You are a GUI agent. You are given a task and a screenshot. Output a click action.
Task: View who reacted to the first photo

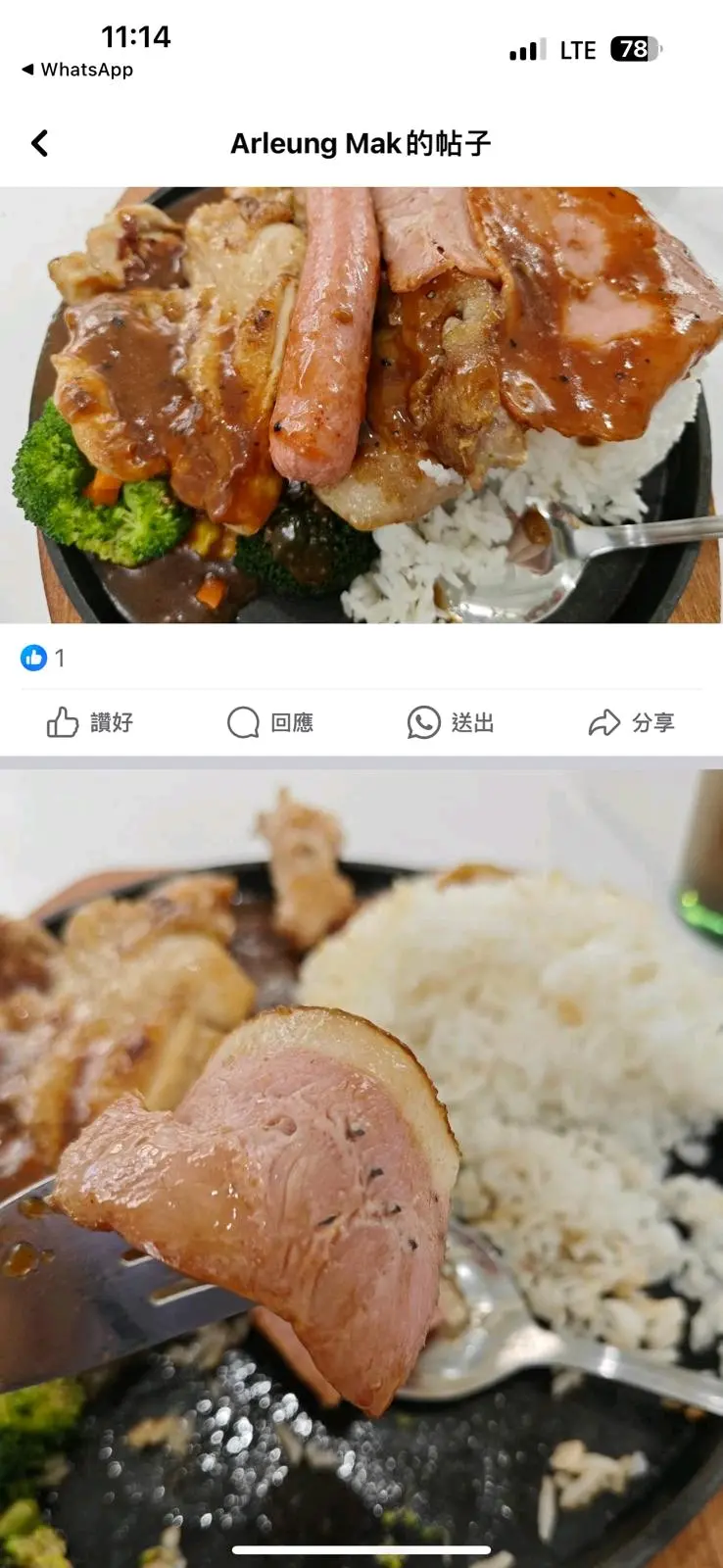(43, 658)
